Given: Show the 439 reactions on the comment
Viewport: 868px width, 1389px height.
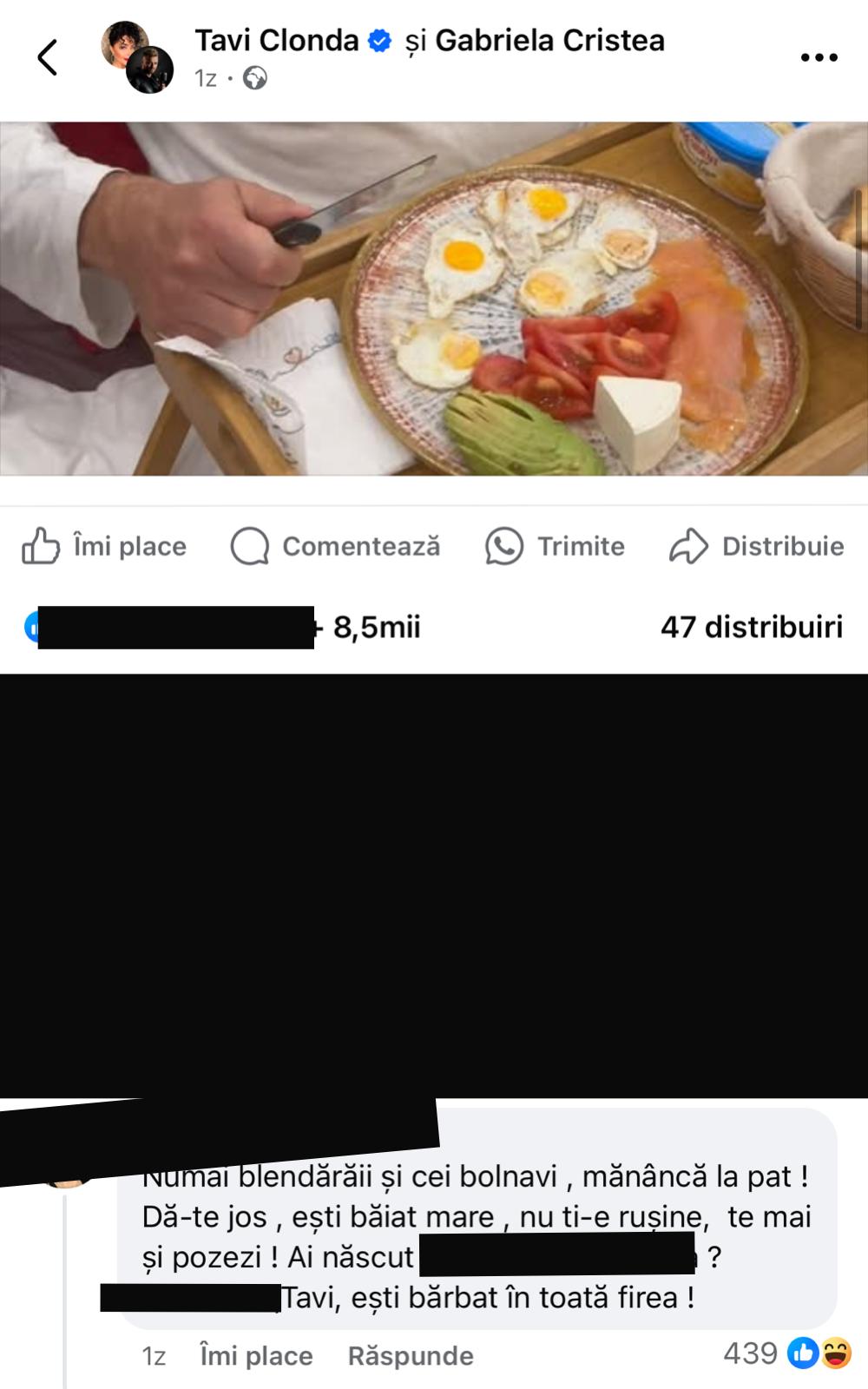Looking at the screenshot, I should pyautogui.click(x=786, y=1353).
